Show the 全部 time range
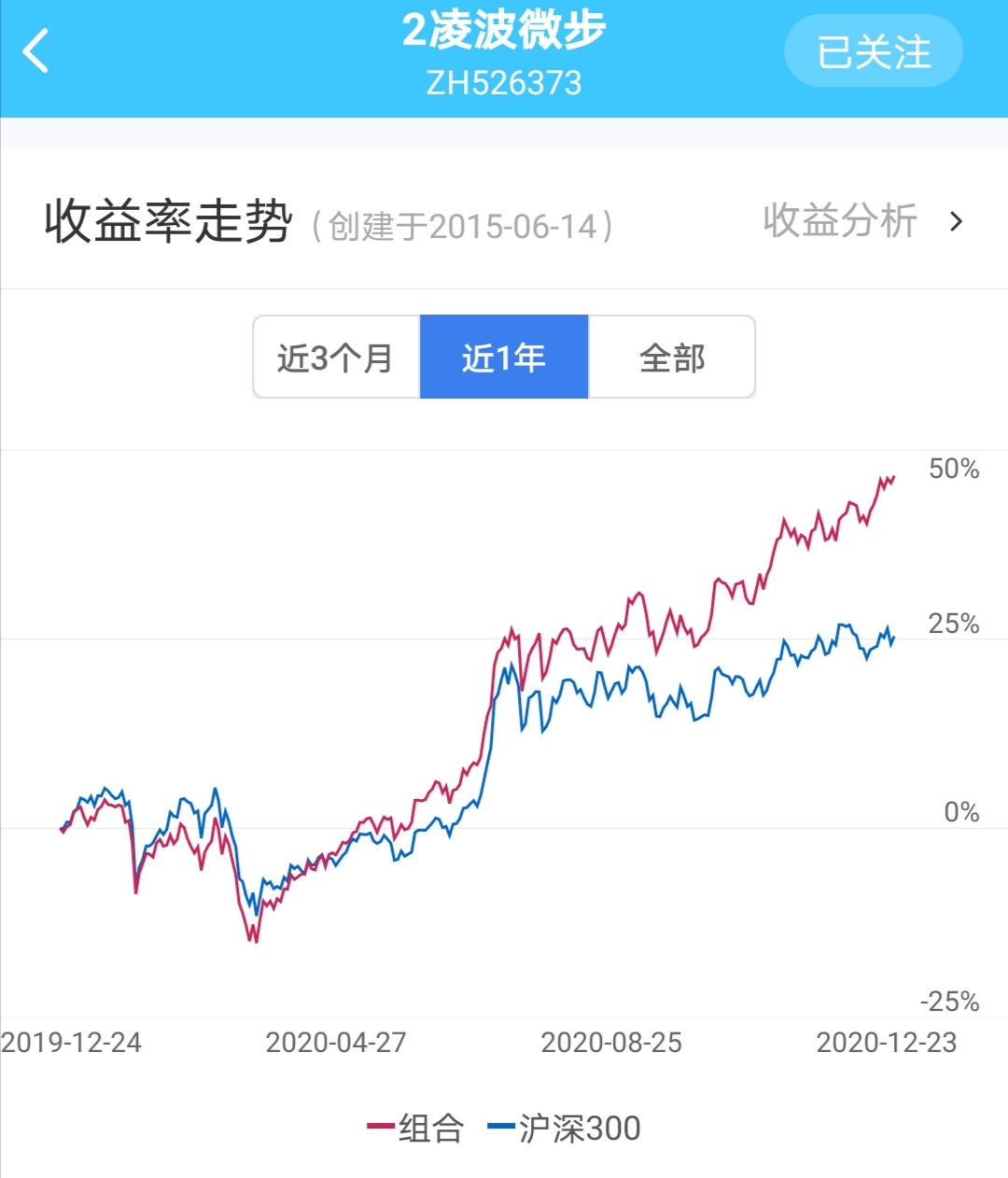Viewport: 1008px width, 1178px height. coord(672,358)
